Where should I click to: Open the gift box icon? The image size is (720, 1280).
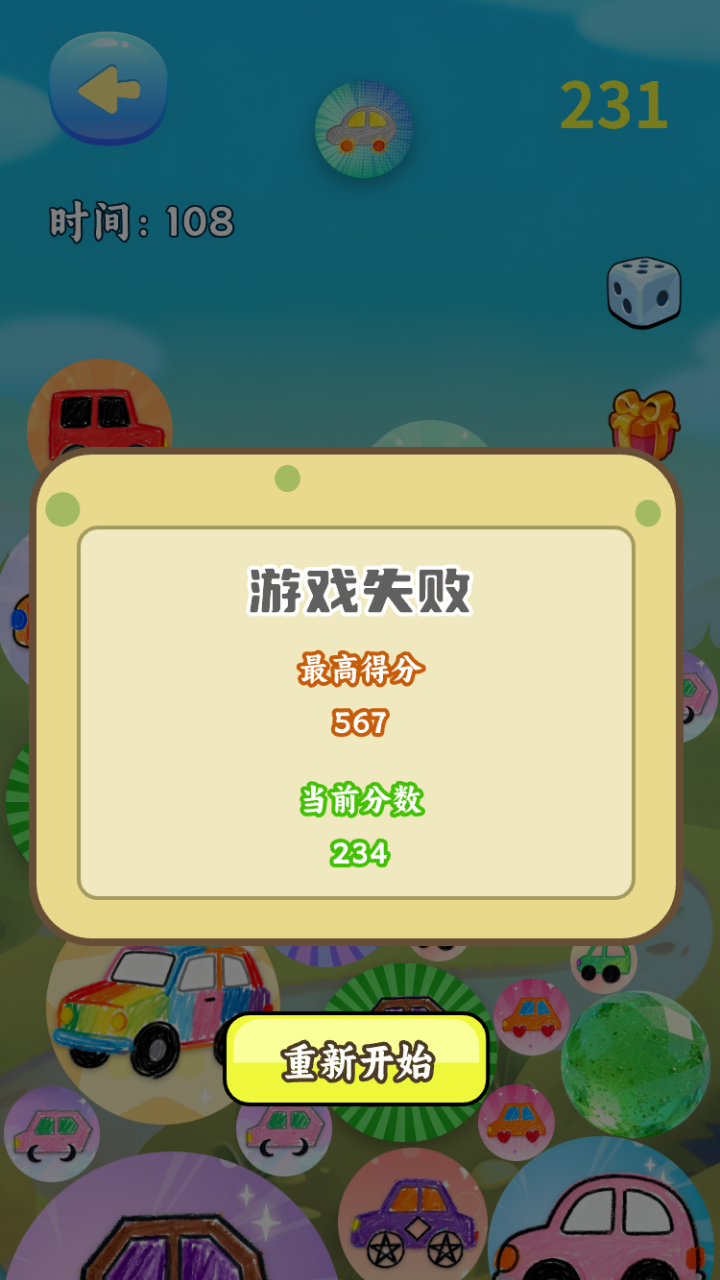(x=644, y=422)
